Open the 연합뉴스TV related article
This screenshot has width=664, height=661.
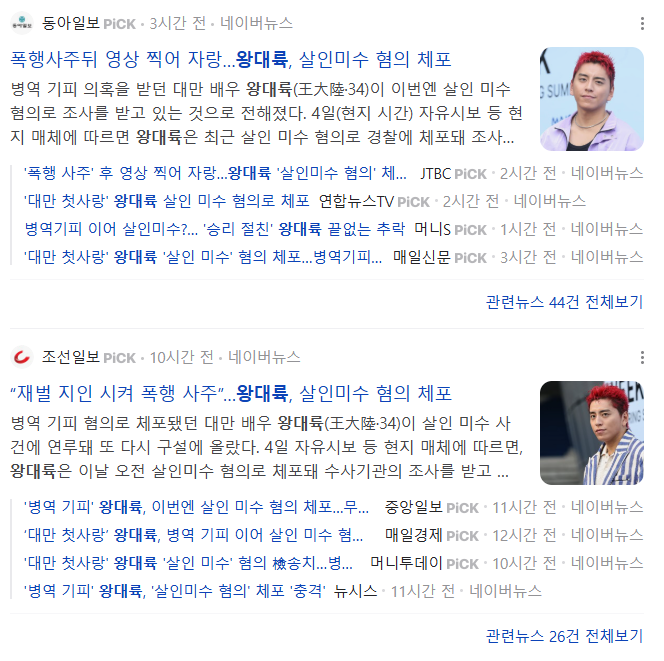click(165, 201)
